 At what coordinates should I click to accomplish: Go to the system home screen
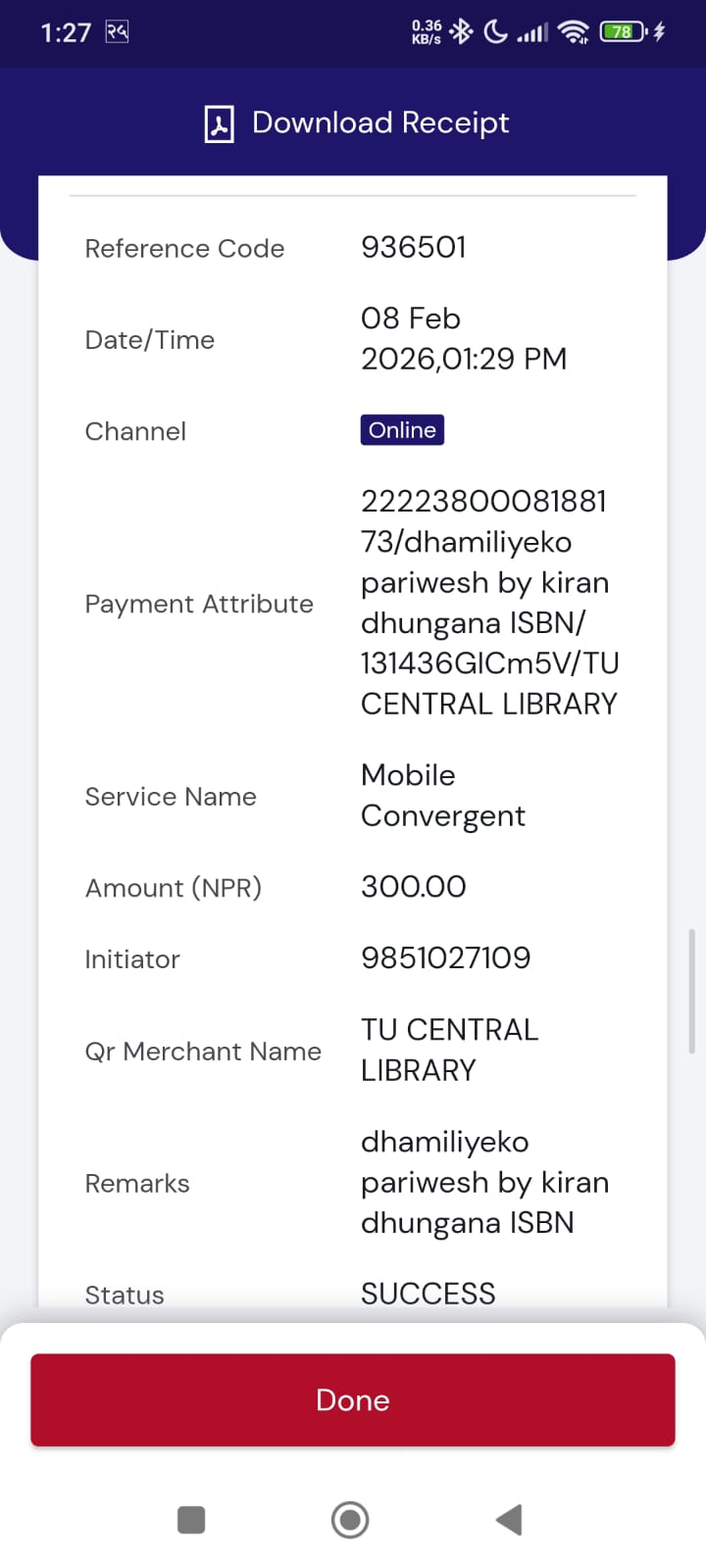pyautogui.click(x=350, y=1520)
